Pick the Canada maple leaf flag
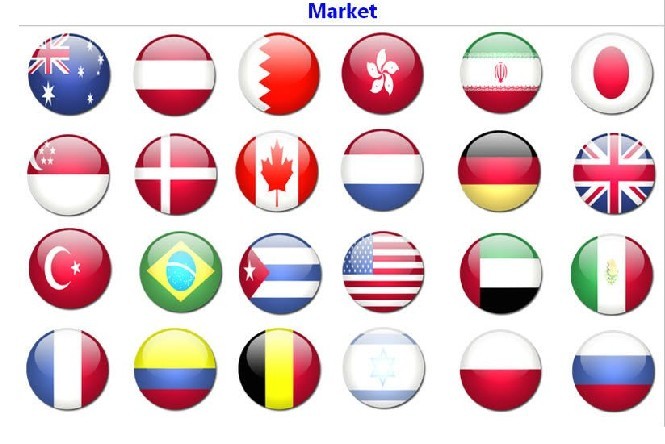Viewport: 665px width, 444px height. pyautogui.click(x=278, y=174)
